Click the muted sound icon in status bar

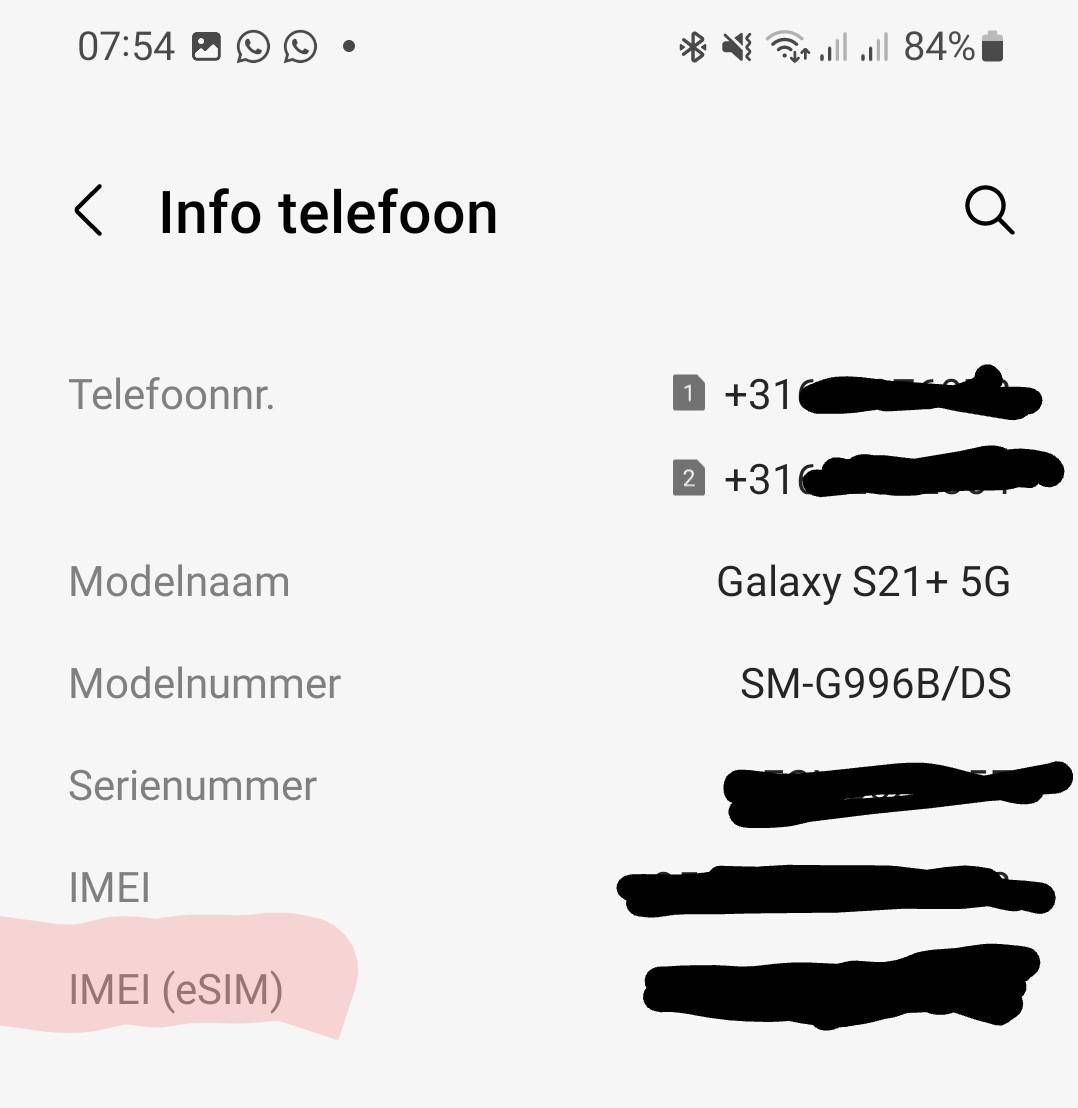coord(735,45)
